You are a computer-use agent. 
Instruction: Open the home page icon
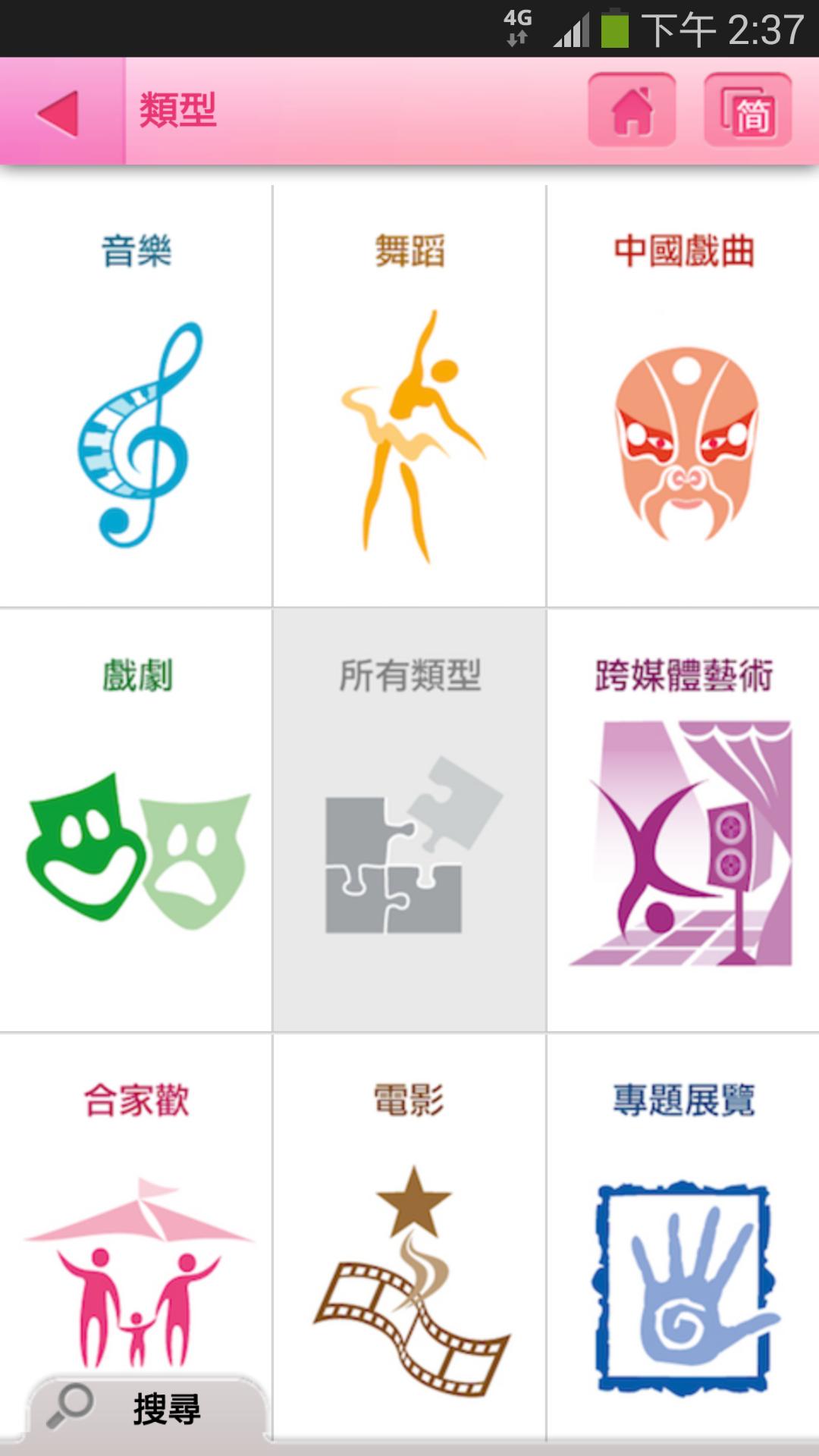632,111
